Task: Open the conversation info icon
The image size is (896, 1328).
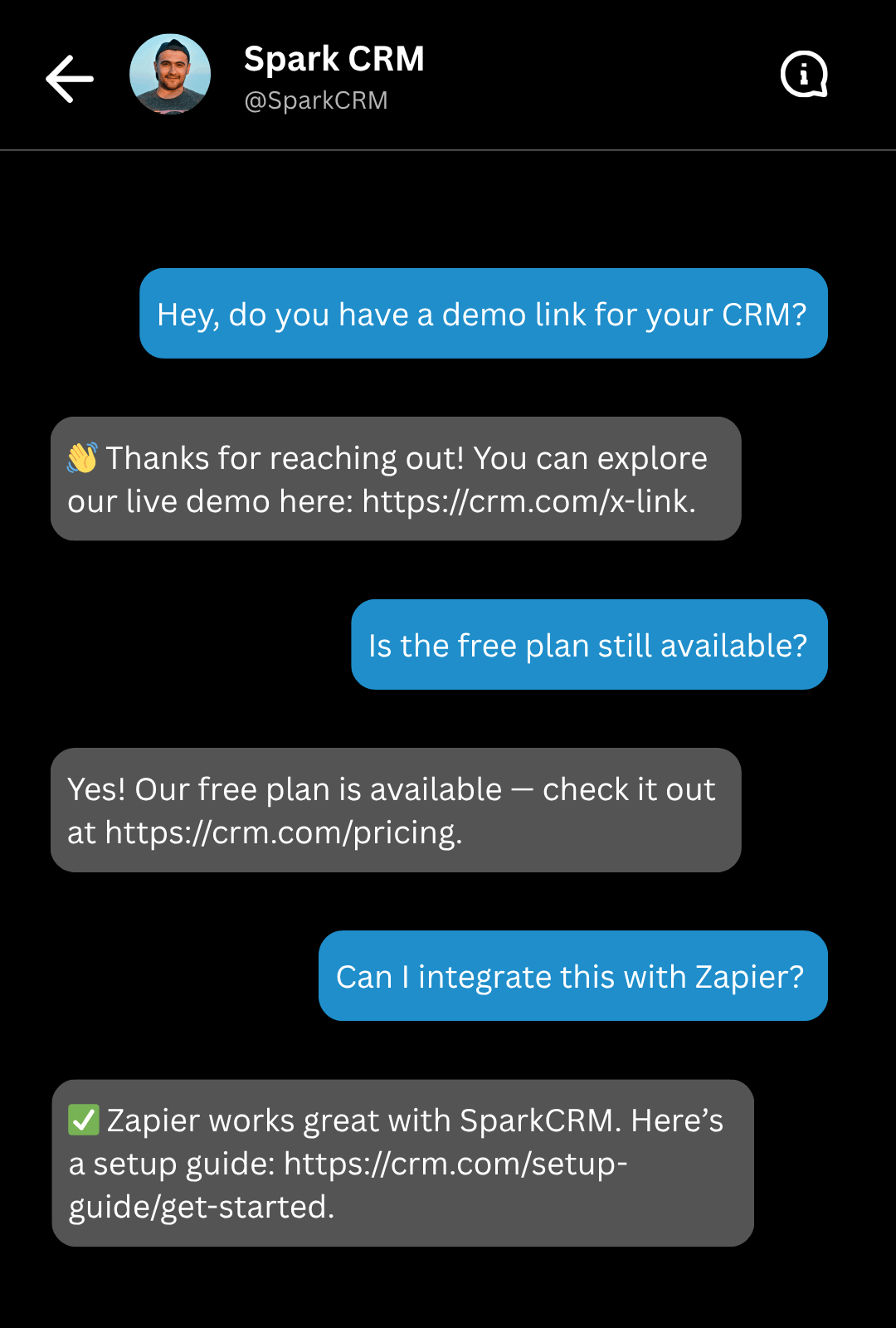Action: click(804, 75)
